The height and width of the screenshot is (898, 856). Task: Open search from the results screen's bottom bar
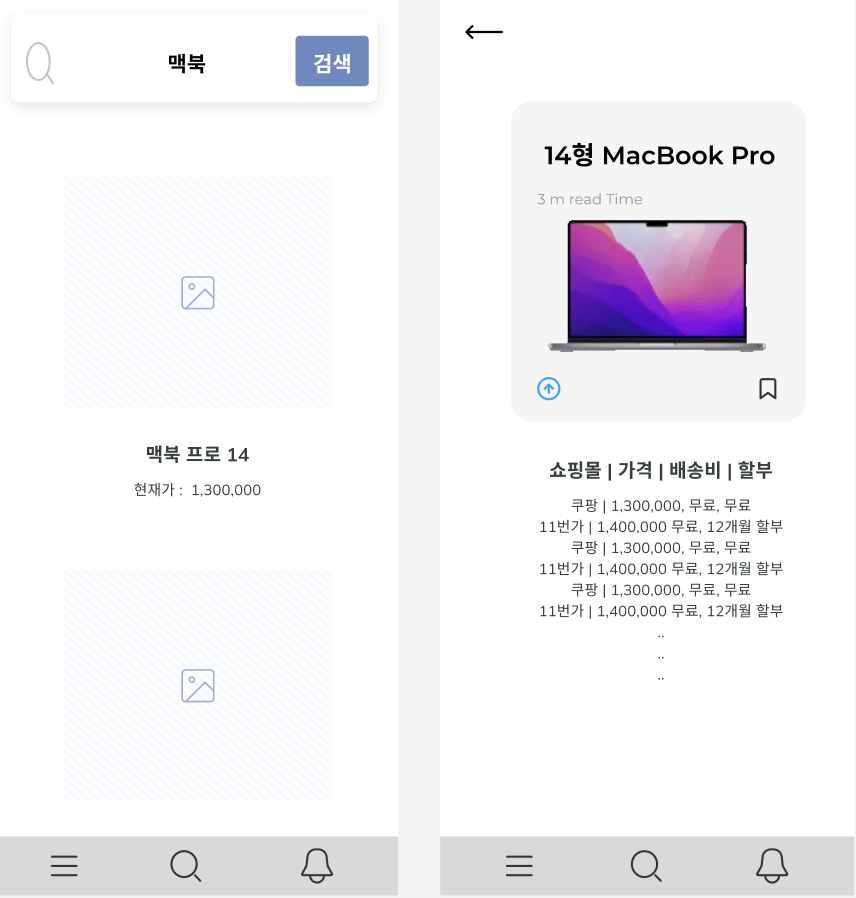[x=186, y=865]
